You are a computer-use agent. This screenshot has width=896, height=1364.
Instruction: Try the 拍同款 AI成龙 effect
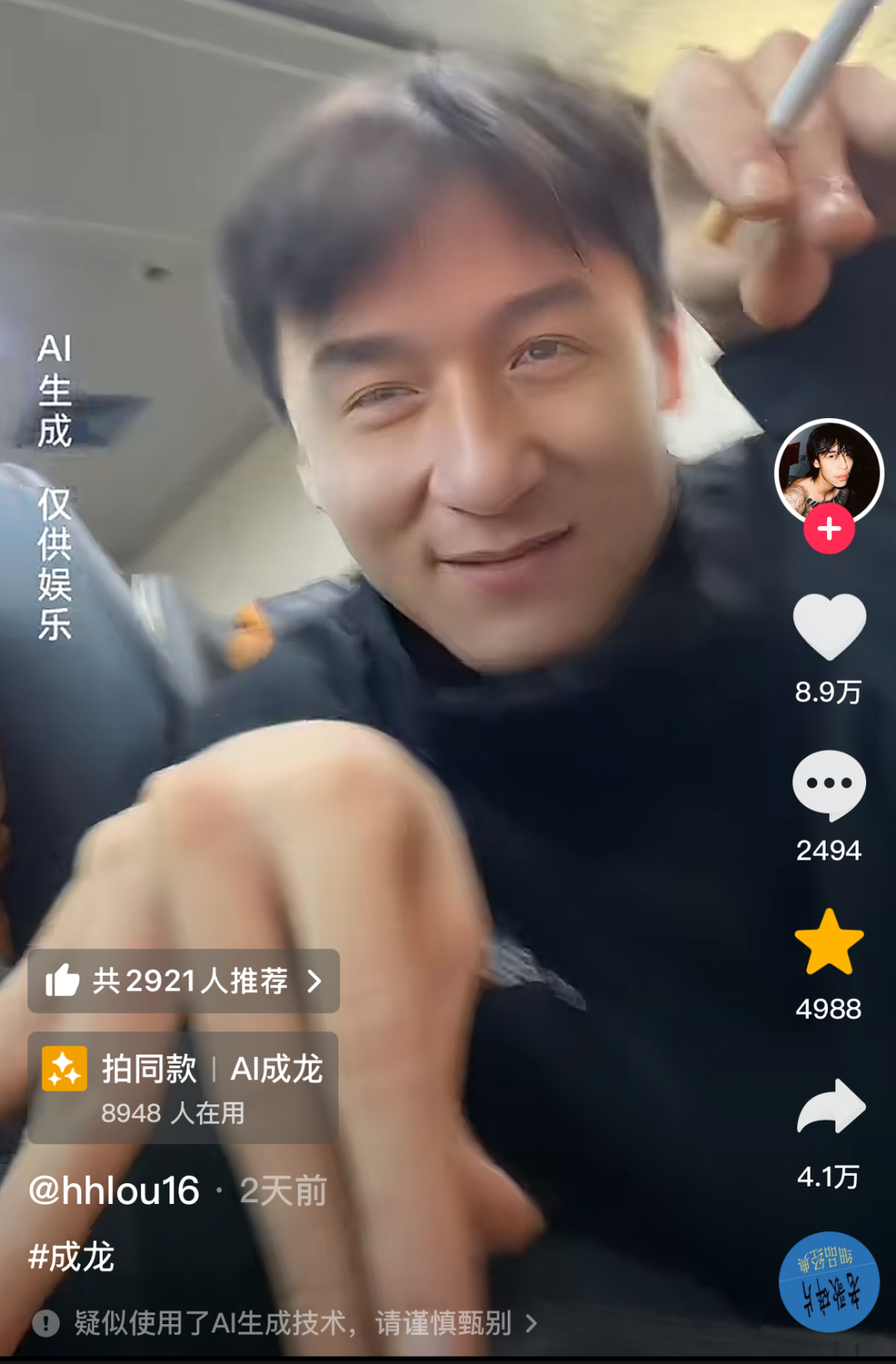click(183, 1088)
